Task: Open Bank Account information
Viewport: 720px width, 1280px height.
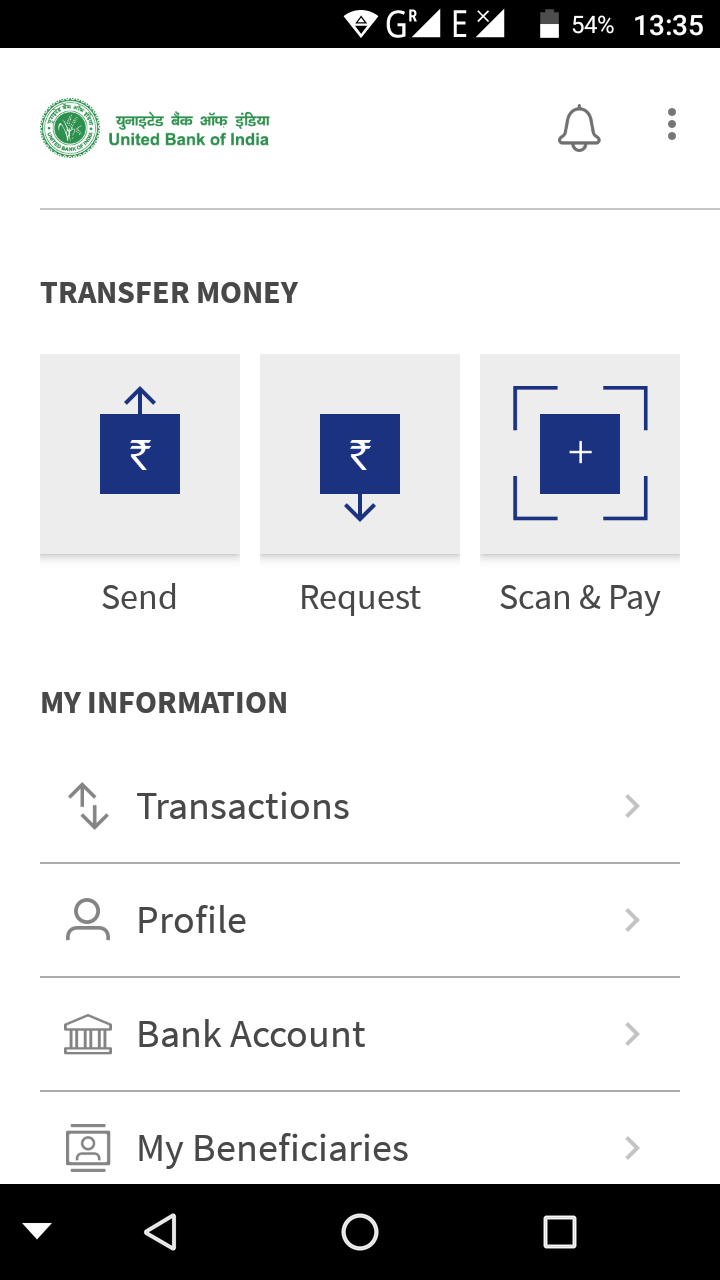Action: point(360,1034)
